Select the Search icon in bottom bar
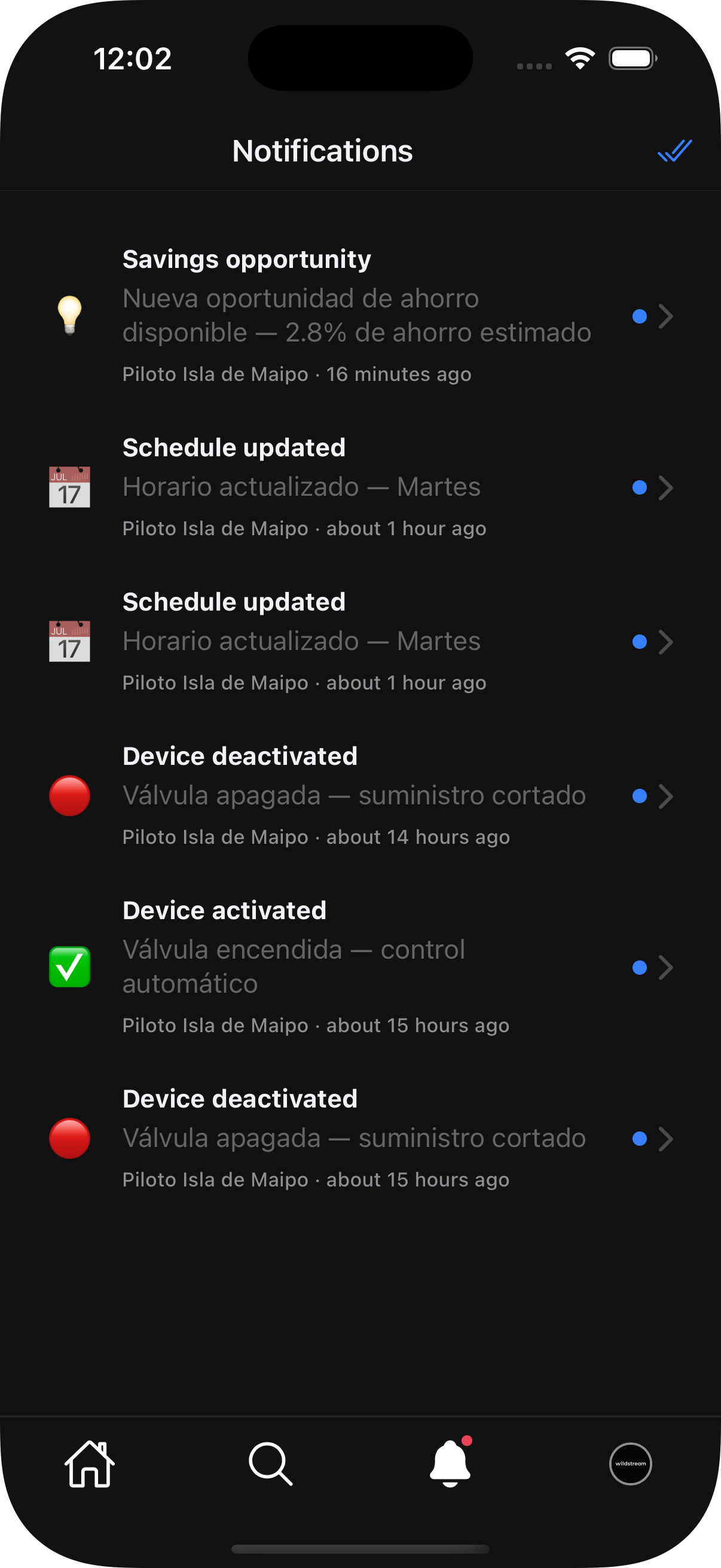 (x=270, y=1464)
